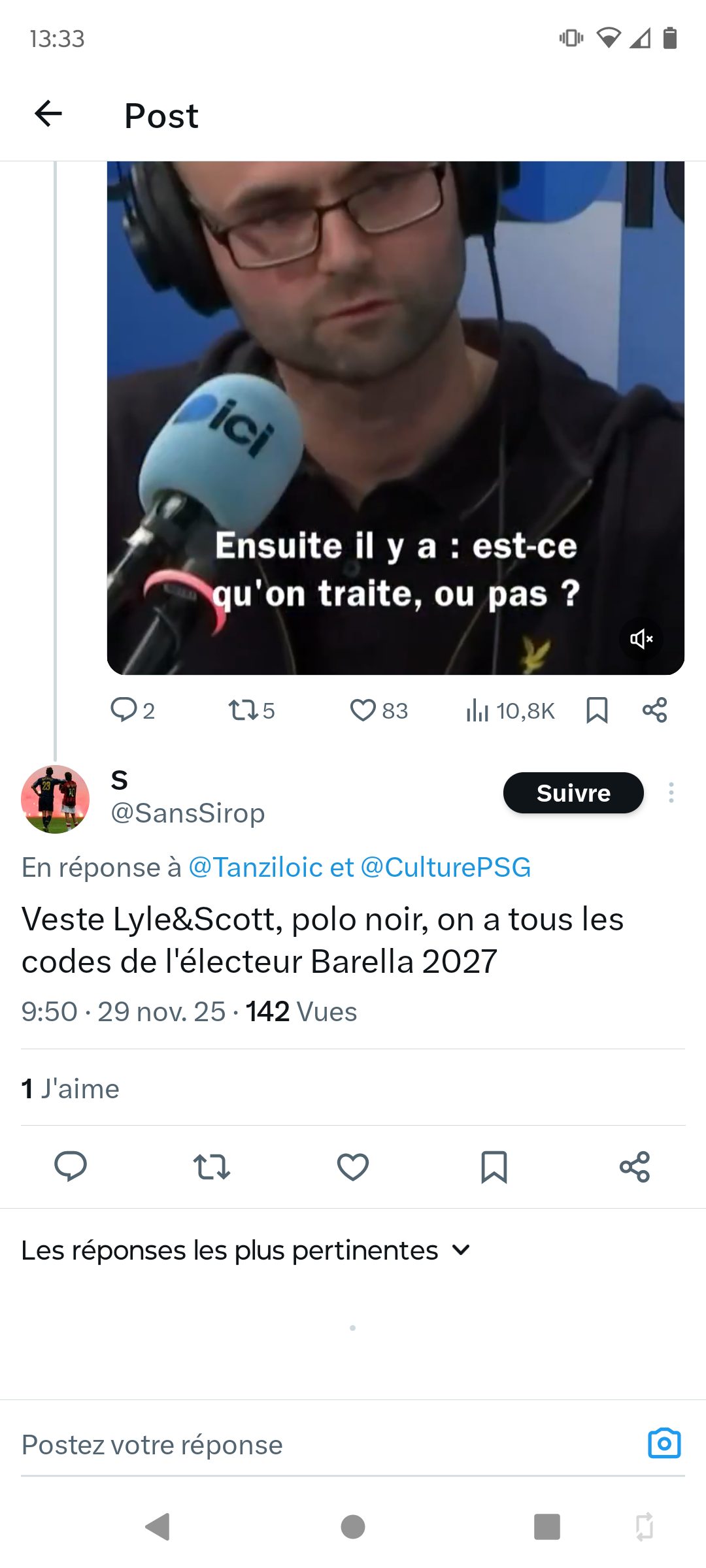Open the @Tanziloic et @CulturePSG mention link
706x1568 pixels.
tap(360, 868)
